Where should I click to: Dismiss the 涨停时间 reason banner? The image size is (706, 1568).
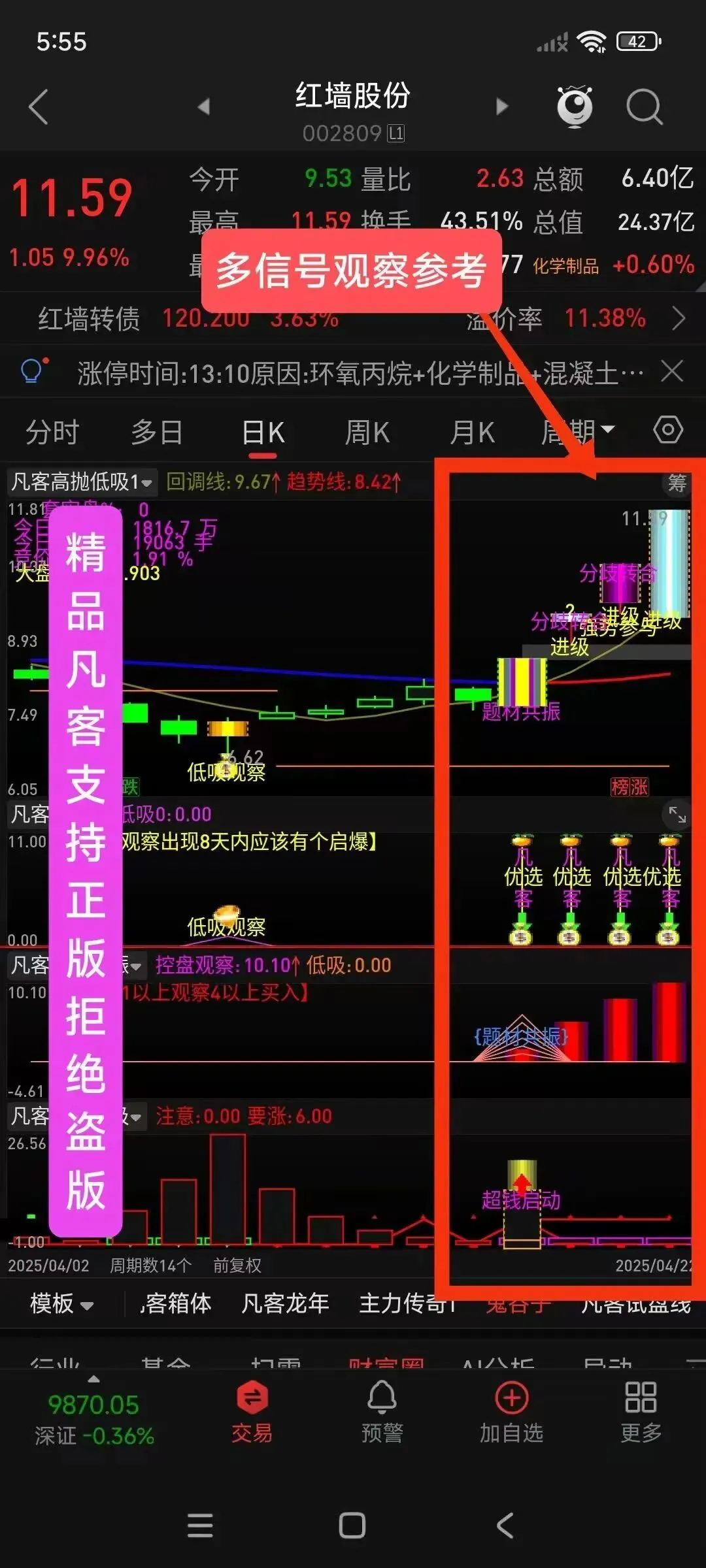[x=671, y=372]
